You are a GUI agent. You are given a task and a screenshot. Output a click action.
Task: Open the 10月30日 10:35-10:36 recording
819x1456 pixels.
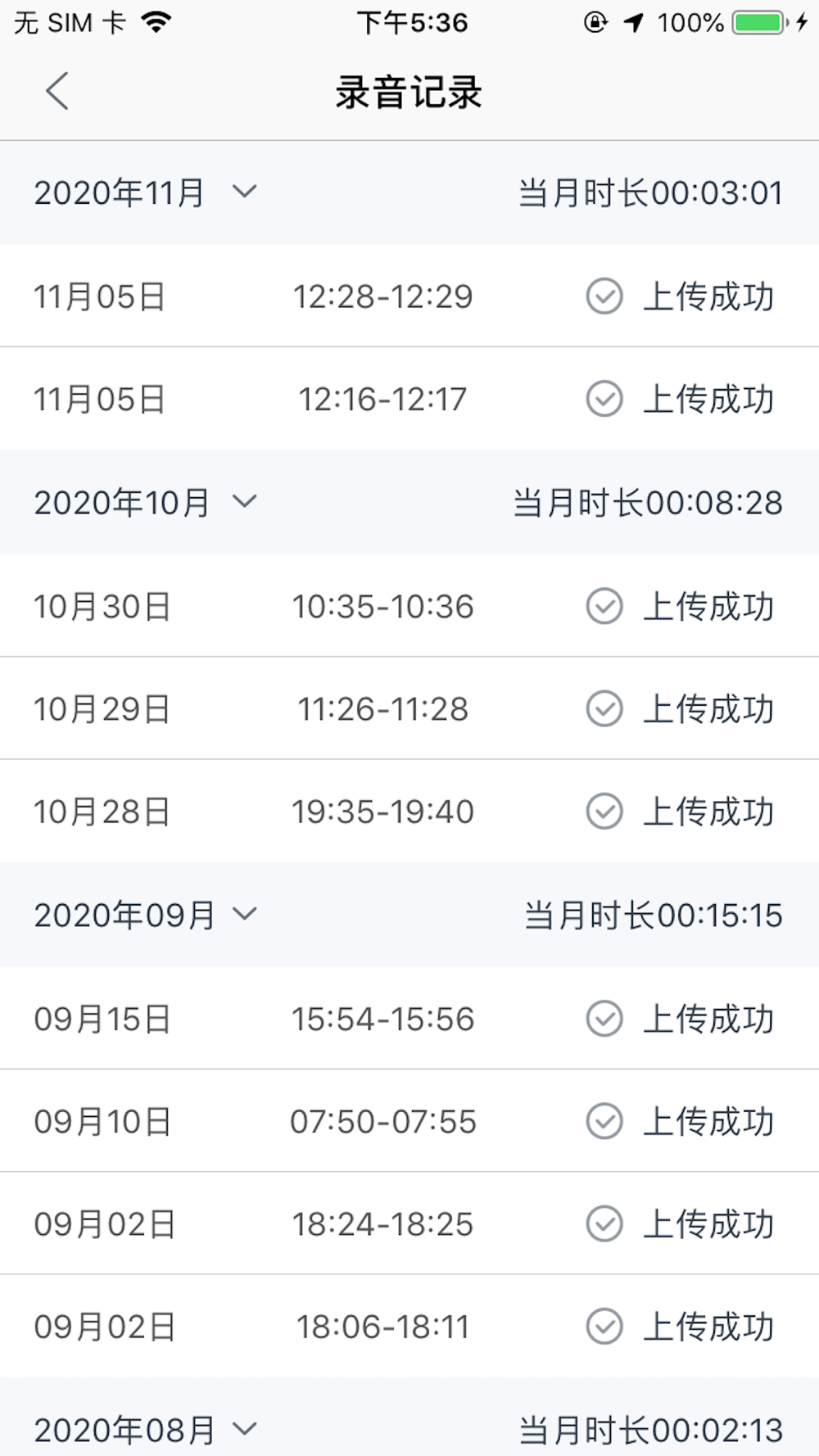pos(409,606)
